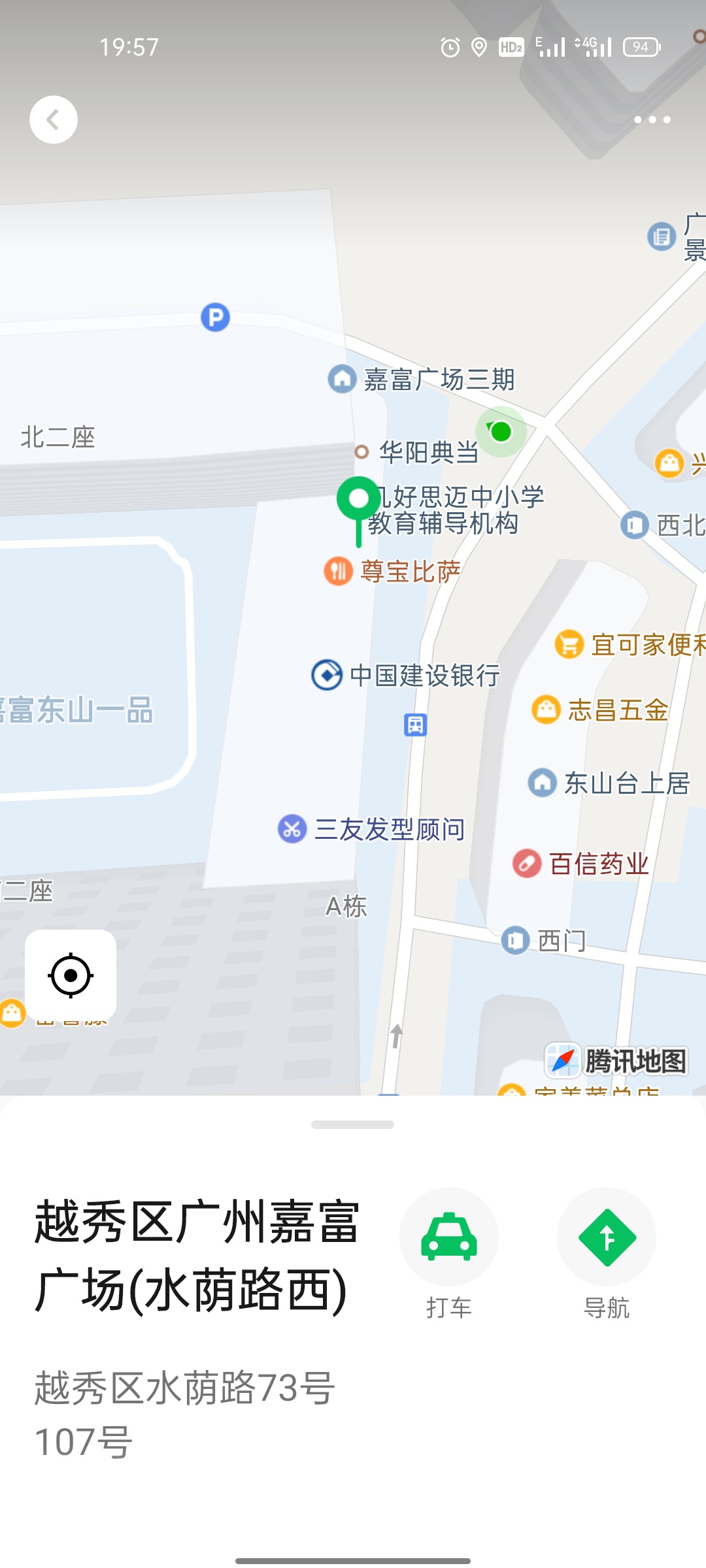Select the 中国建设银行 point on the map
The image size is (706, 1568).
(327, 675)
